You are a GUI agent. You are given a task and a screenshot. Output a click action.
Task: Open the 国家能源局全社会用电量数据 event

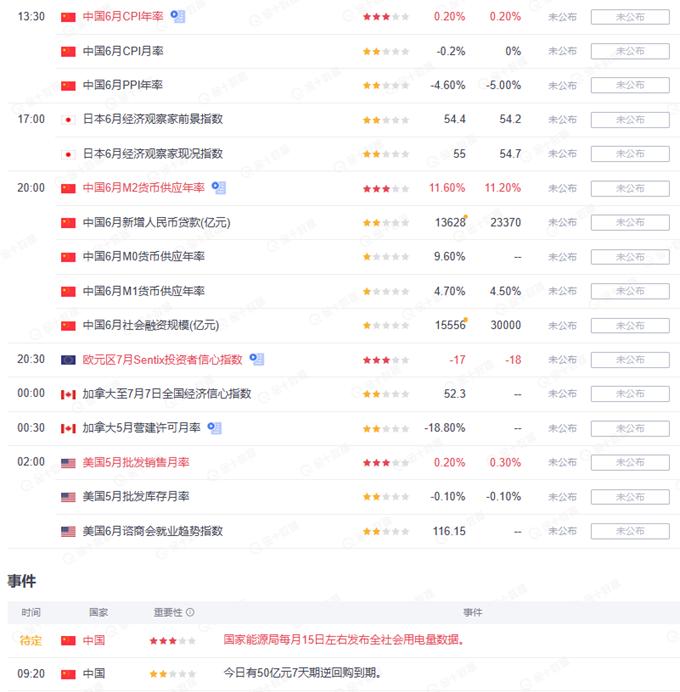(x=343, y=640)
